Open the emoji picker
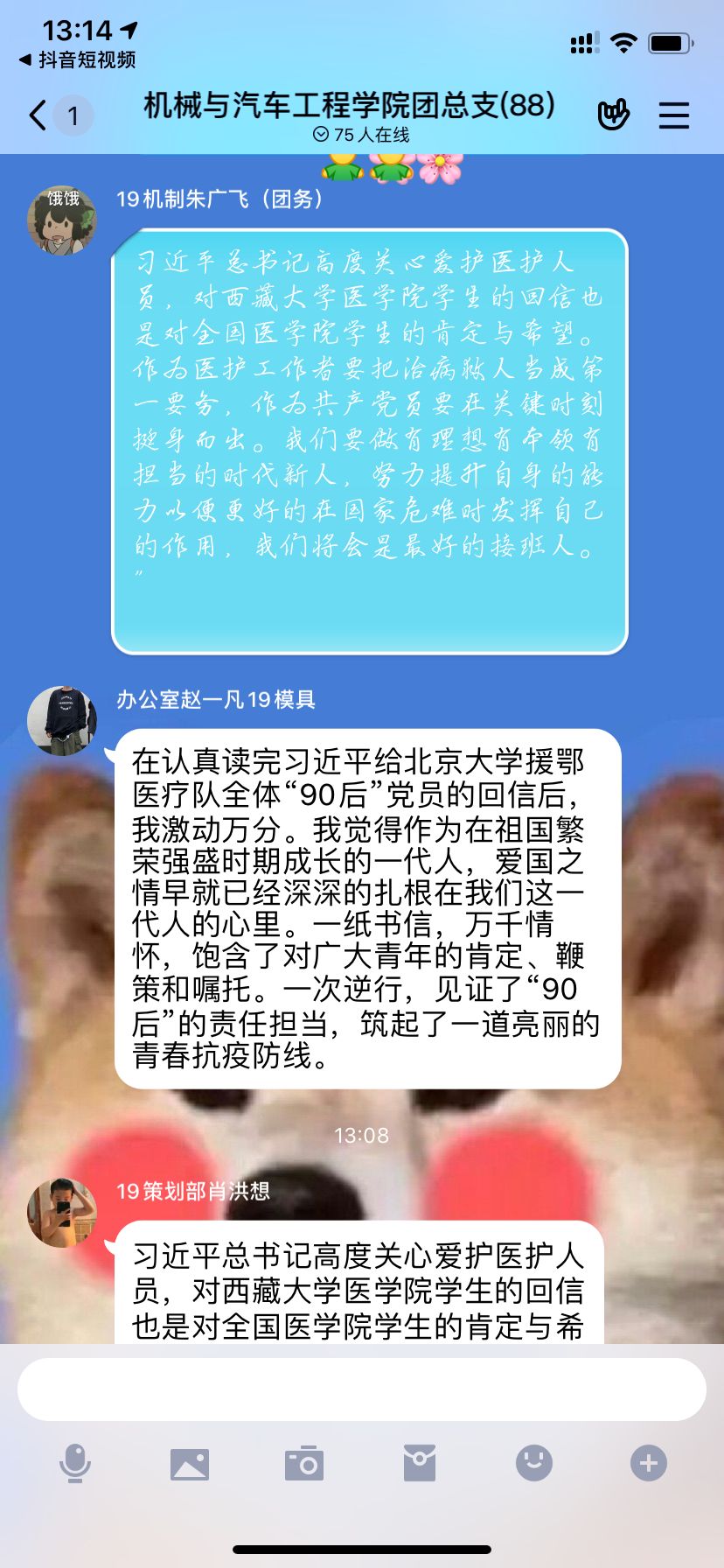Screen dimensions: 724x1568 pos(534,1463)
